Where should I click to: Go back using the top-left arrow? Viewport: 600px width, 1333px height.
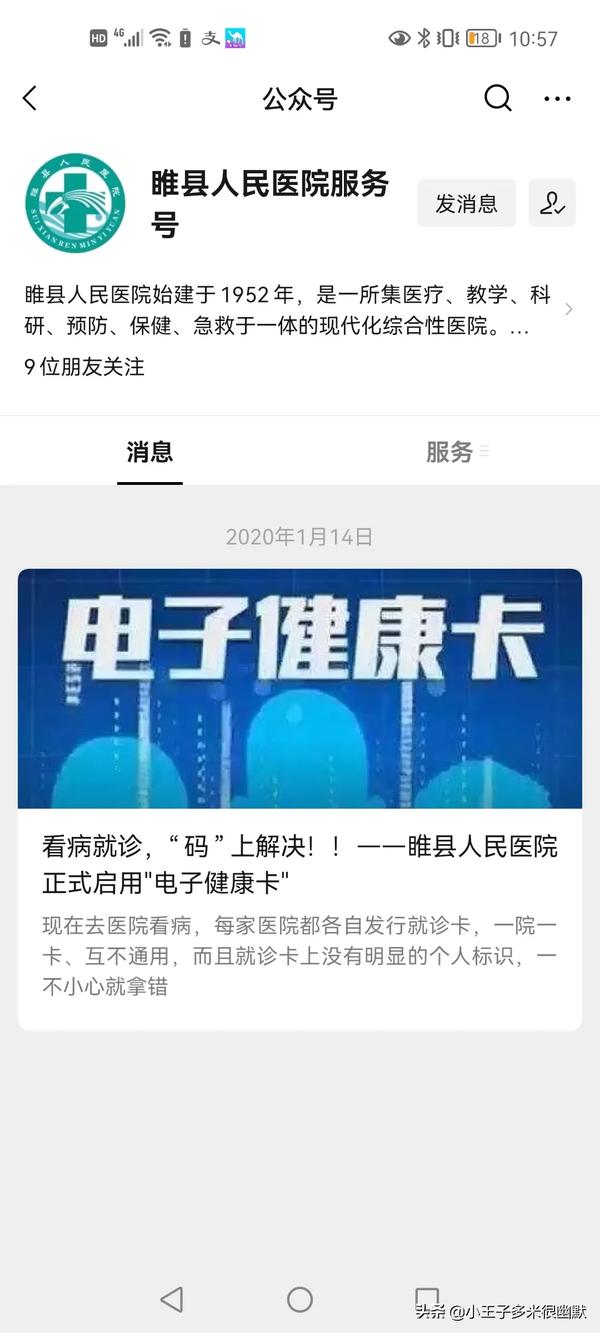click(x=29, y=98)
